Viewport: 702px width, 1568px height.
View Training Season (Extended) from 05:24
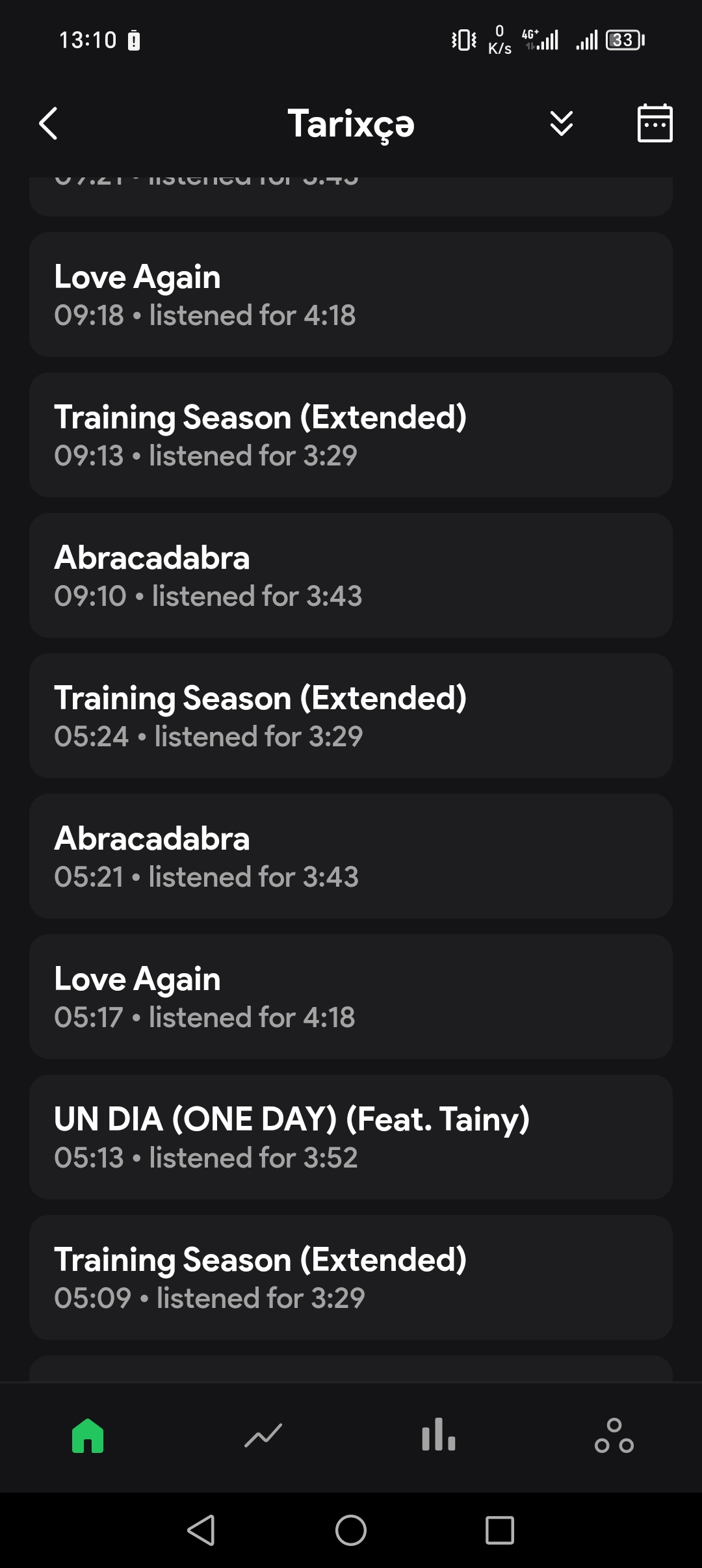tap(351, 716)
